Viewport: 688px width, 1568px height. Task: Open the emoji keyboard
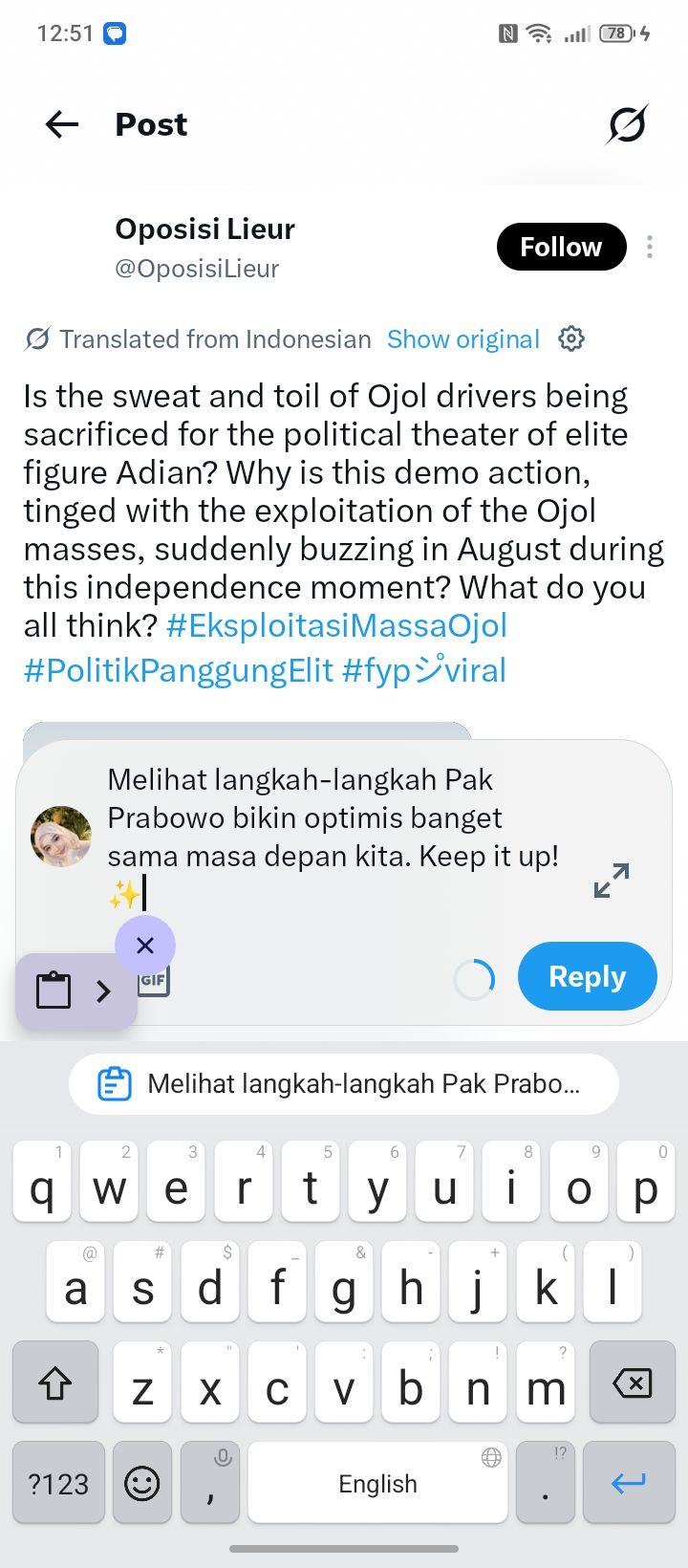click(142, 1483)
